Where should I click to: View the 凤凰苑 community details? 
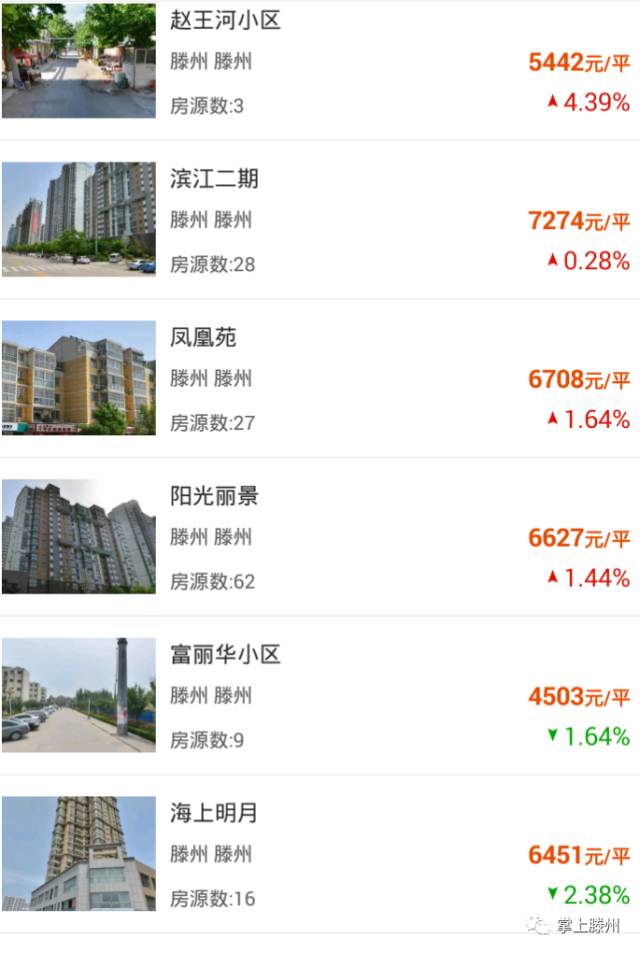point(203,338)
